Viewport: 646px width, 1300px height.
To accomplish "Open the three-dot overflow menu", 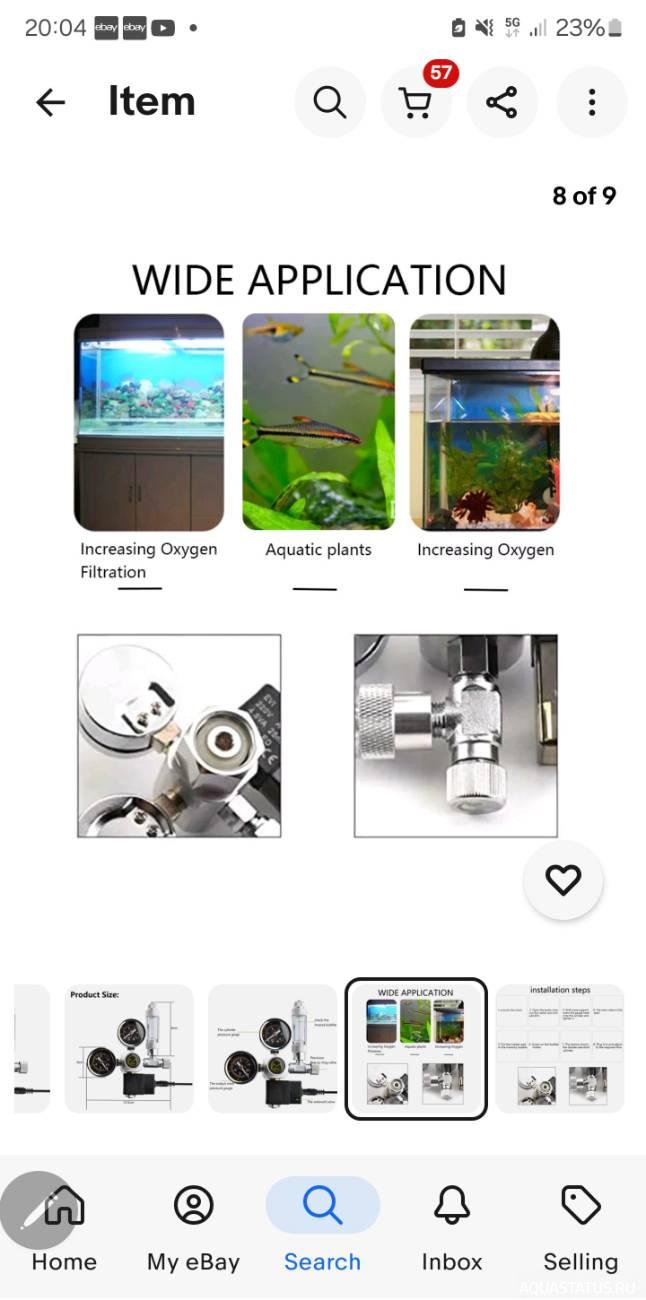I will coord(592,102).
